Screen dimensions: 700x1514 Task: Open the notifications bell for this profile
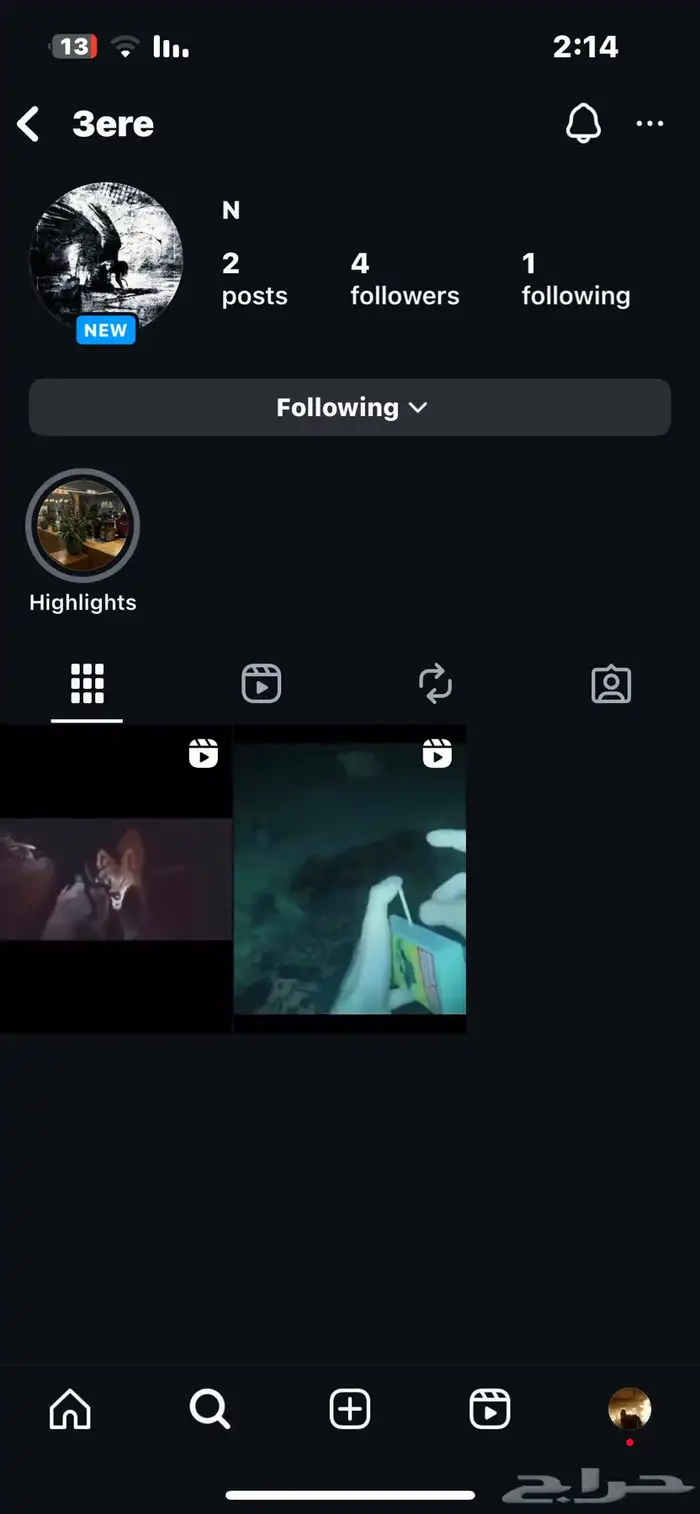pos(583,124)
